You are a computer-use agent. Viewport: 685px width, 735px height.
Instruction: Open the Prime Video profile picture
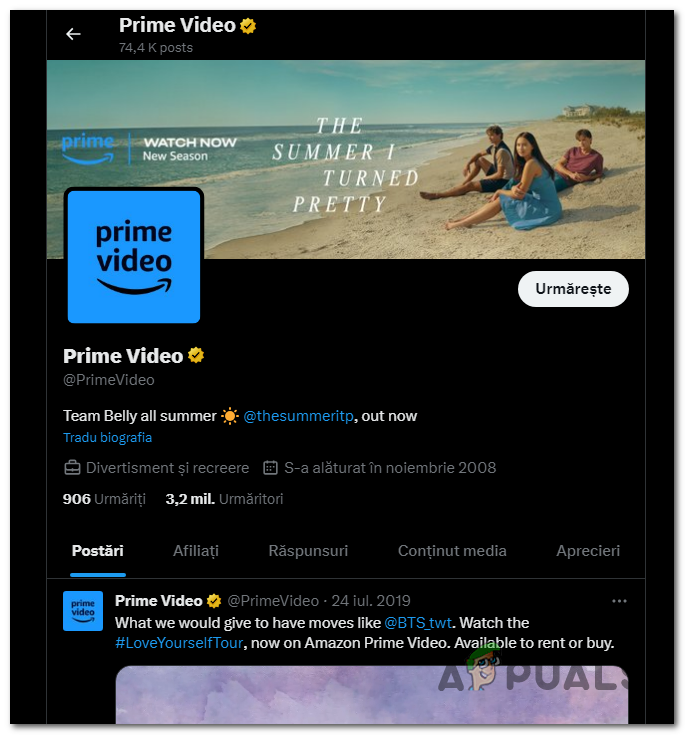click(134, 257)
